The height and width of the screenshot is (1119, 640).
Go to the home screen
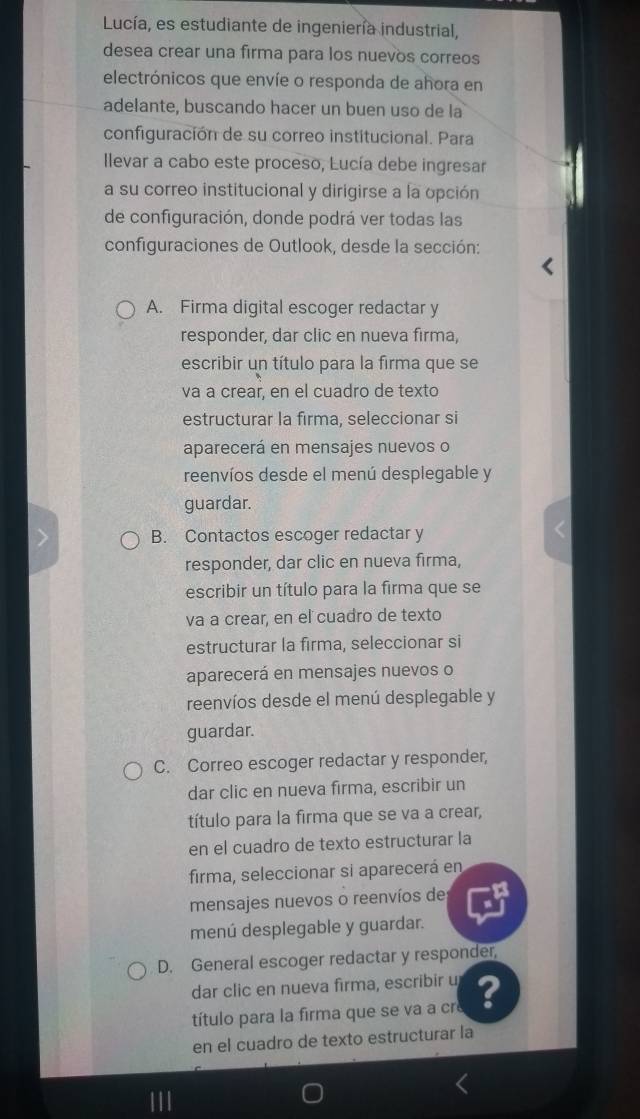tap(314, 1099)
